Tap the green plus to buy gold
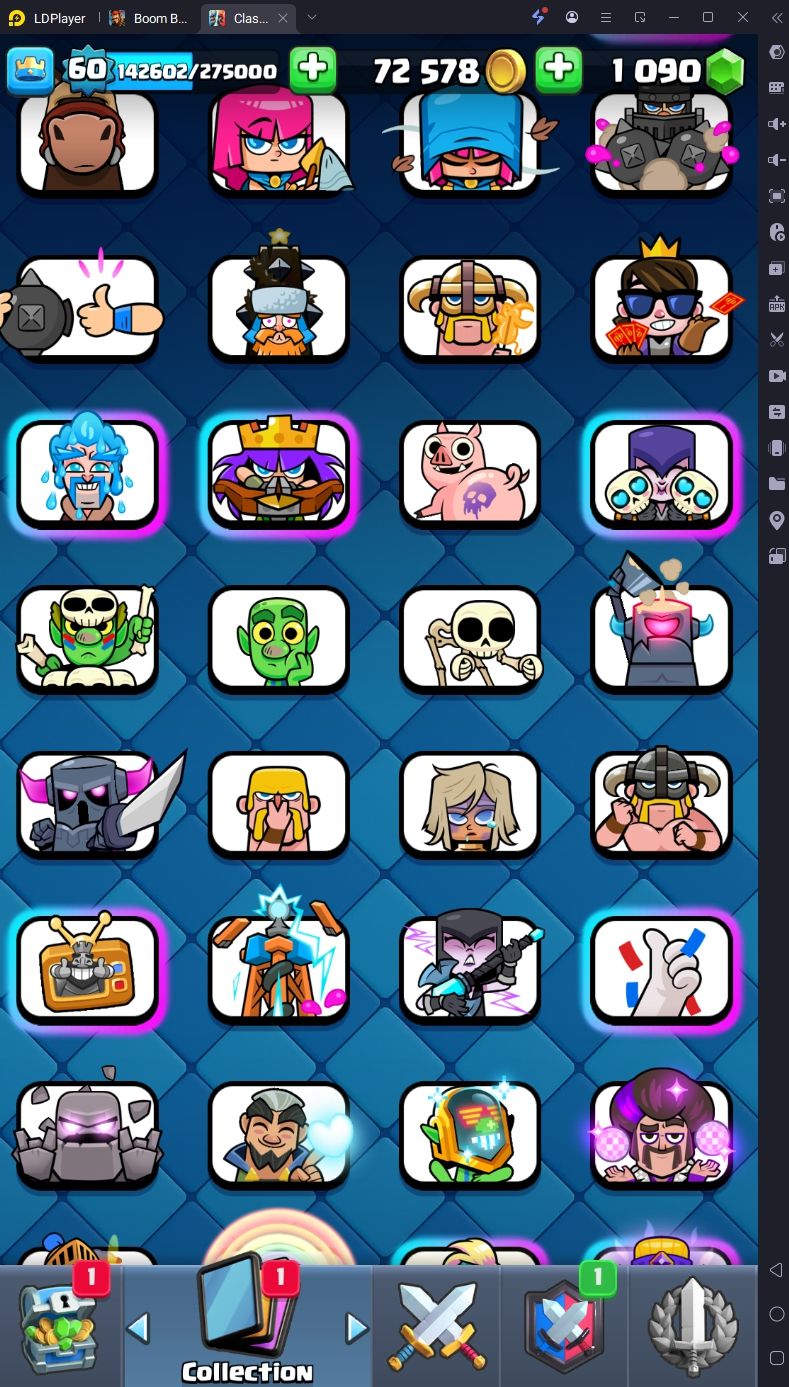789x1387 pixels. (x=559, y=70)
